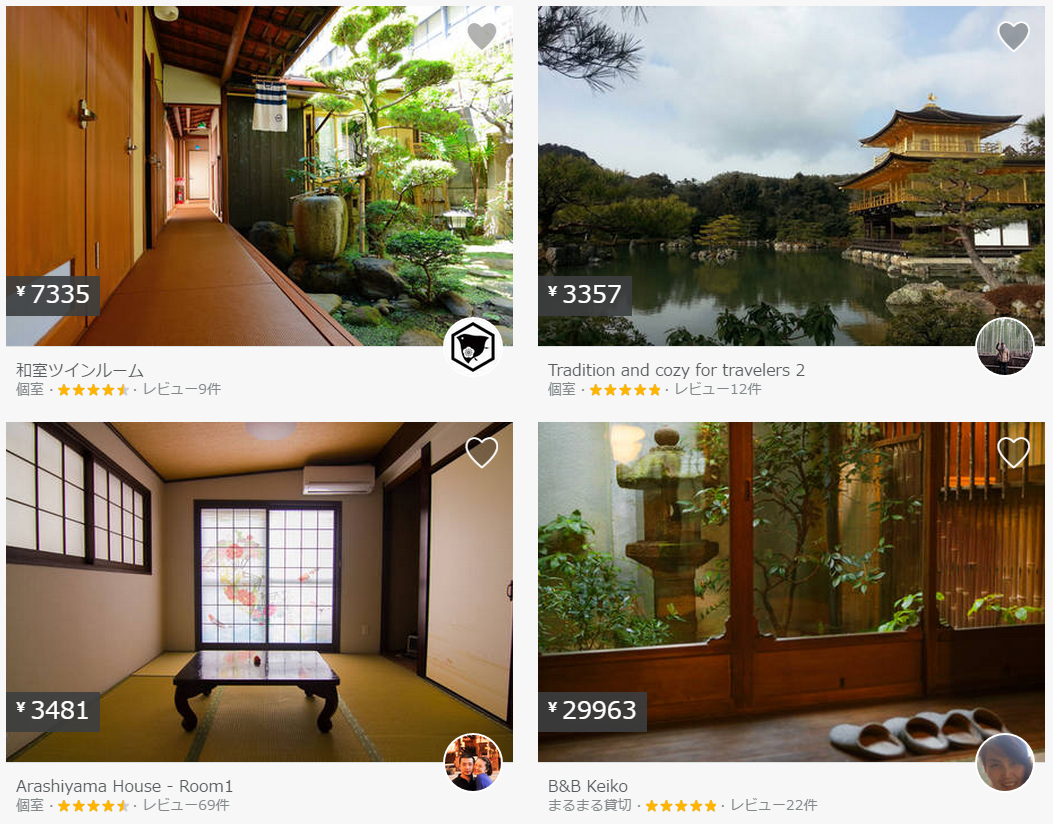Open the B&B Keiko listing

pyautogui.click(x=790, y=592)
